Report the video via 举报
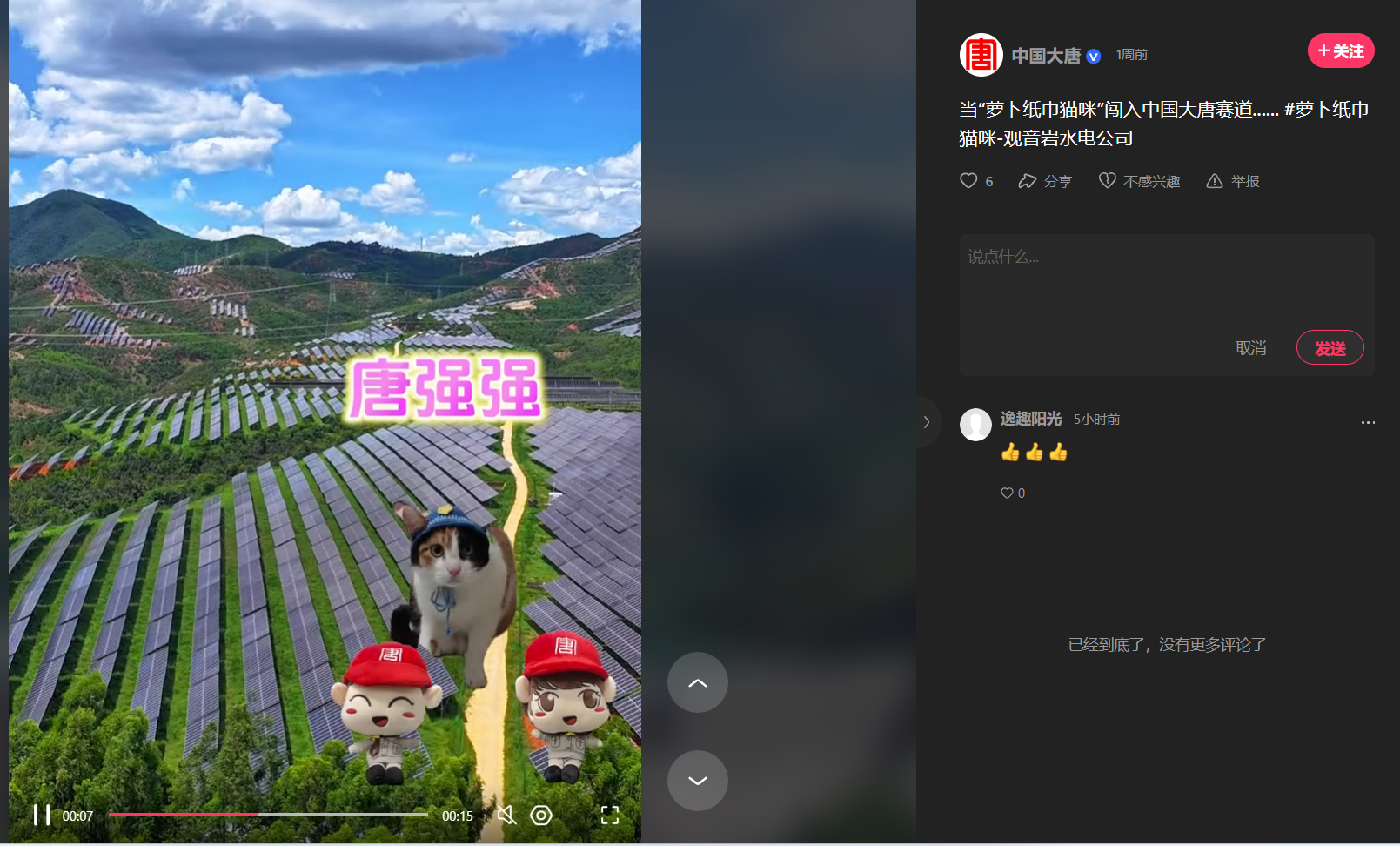This screenshot has height=846, width=1400. click(1233, 181)
